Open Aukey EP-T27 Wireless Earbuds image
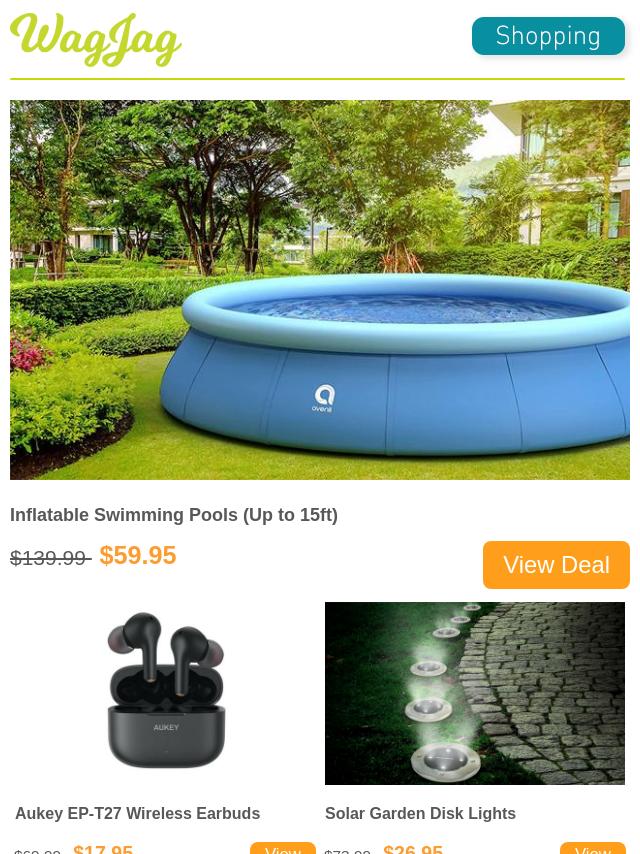The height and width of the screenshot is (854, 640). pos(165,692)
